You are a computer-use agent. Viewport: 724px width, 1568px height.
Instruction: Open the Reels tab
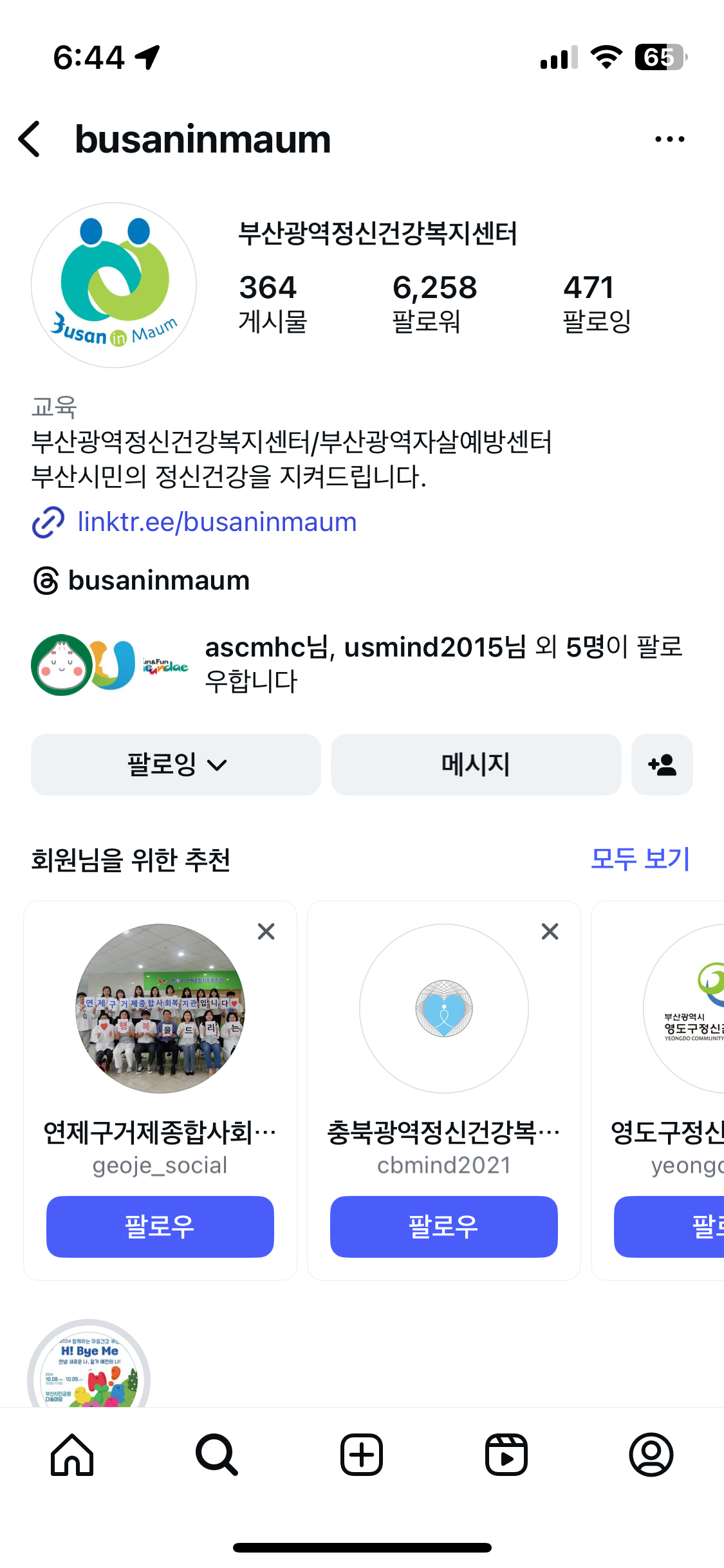[x=506, y=1455]
